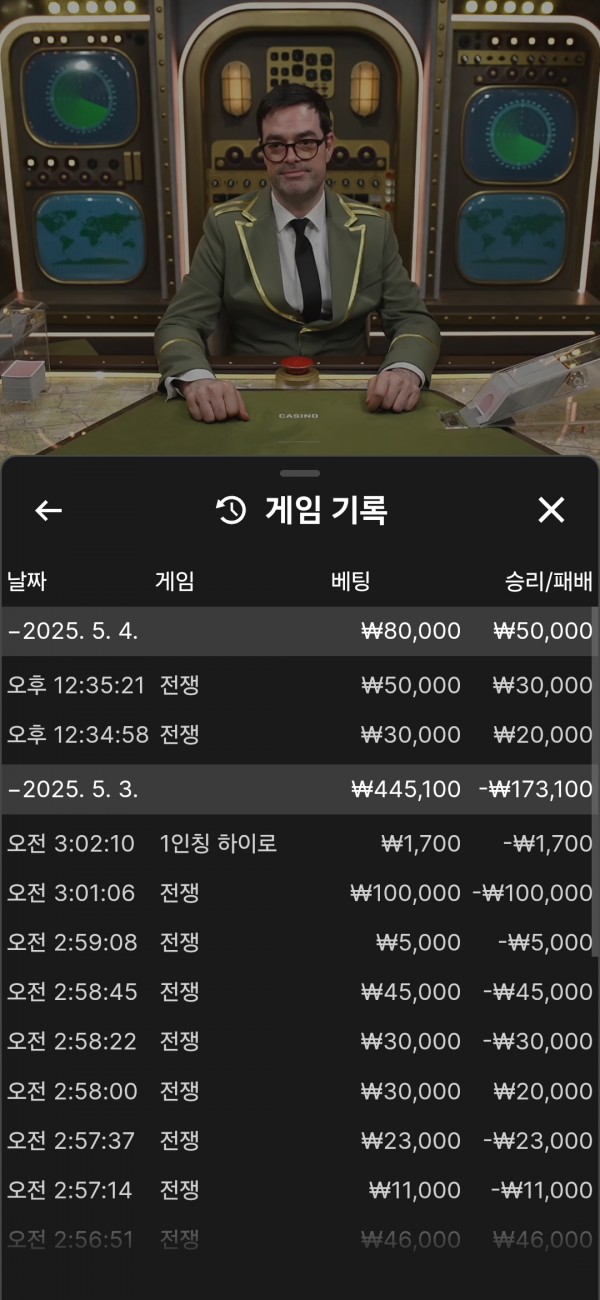The width and height of the screenshot is (600, 1300).
Task: Go back with the arrow icon
Action: pos(48,511)
